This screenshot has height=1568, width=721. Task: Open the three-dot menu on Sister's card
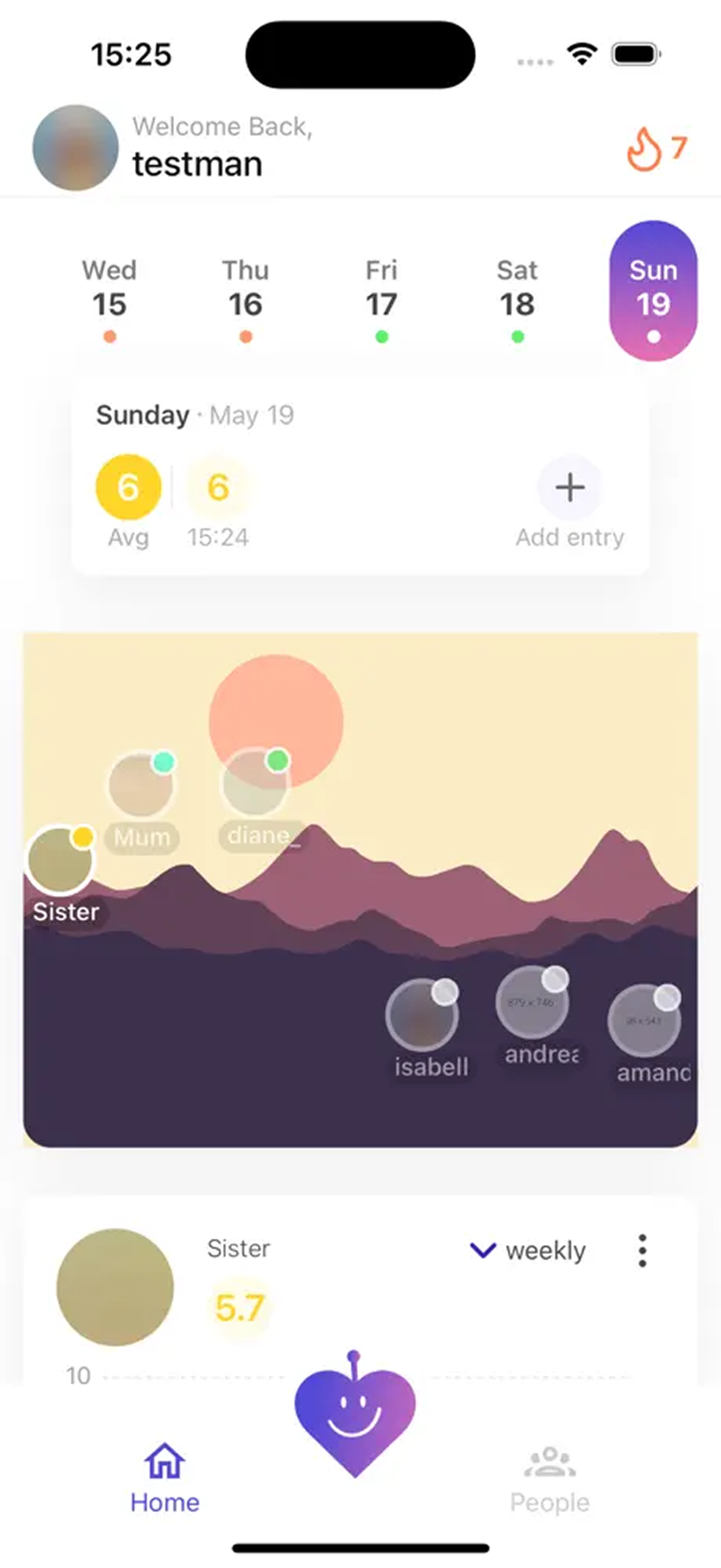click(x=642, y=1251)
